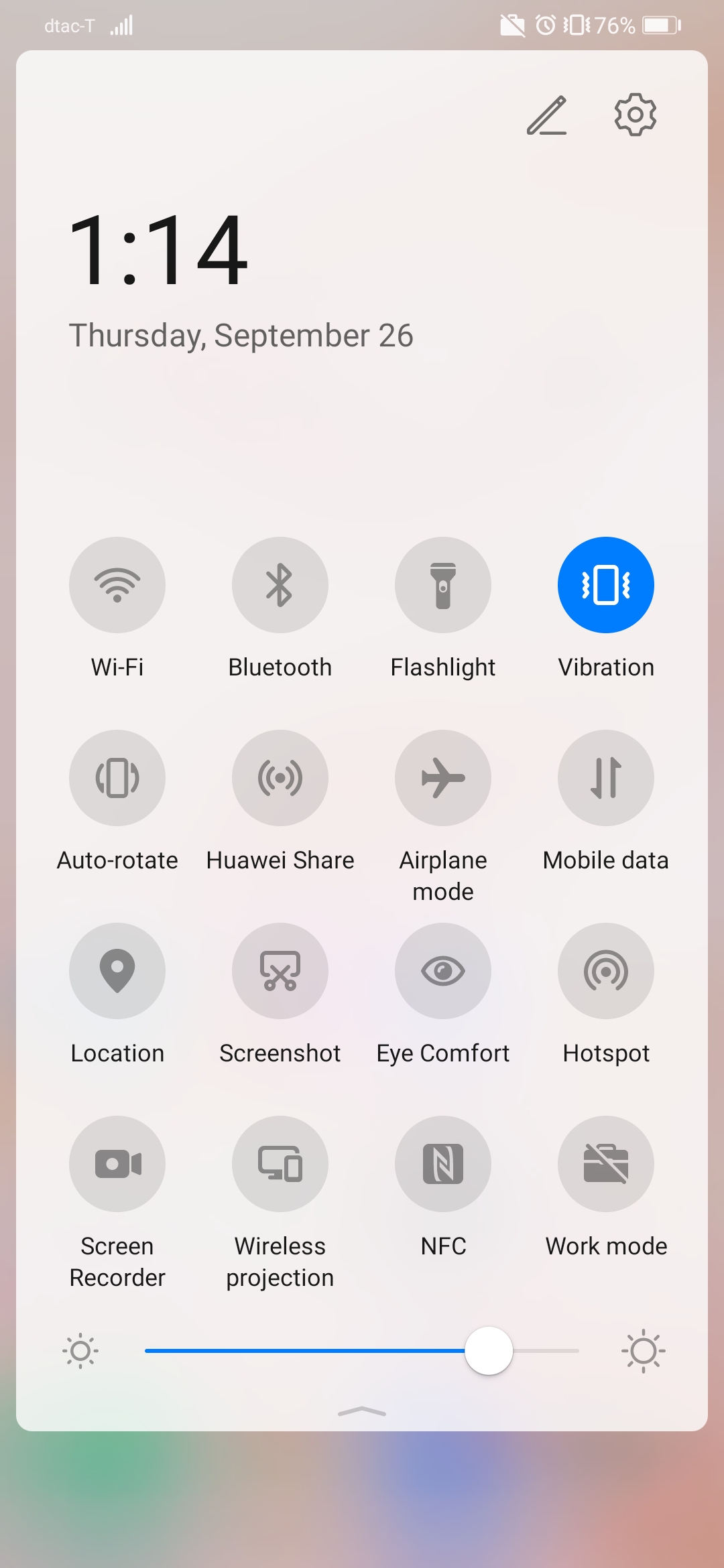Image resolution: width=724 pixels, height=1568 pixels.
Task: Enable Mobile data
Action: 606,778
